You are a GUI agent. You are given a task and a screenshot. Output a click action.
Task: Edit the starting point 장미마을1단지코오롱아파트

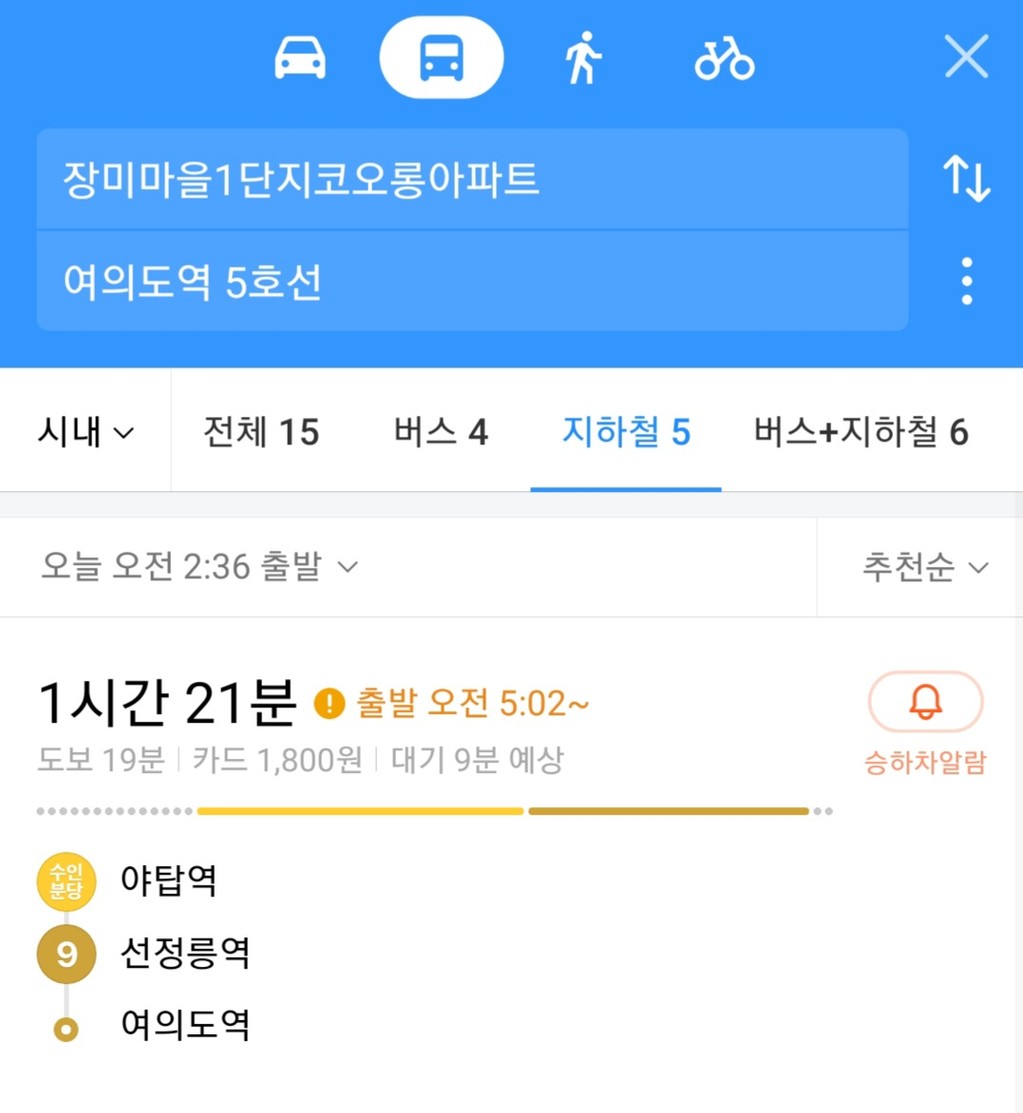pyautogui.click(x=472, y=180)
